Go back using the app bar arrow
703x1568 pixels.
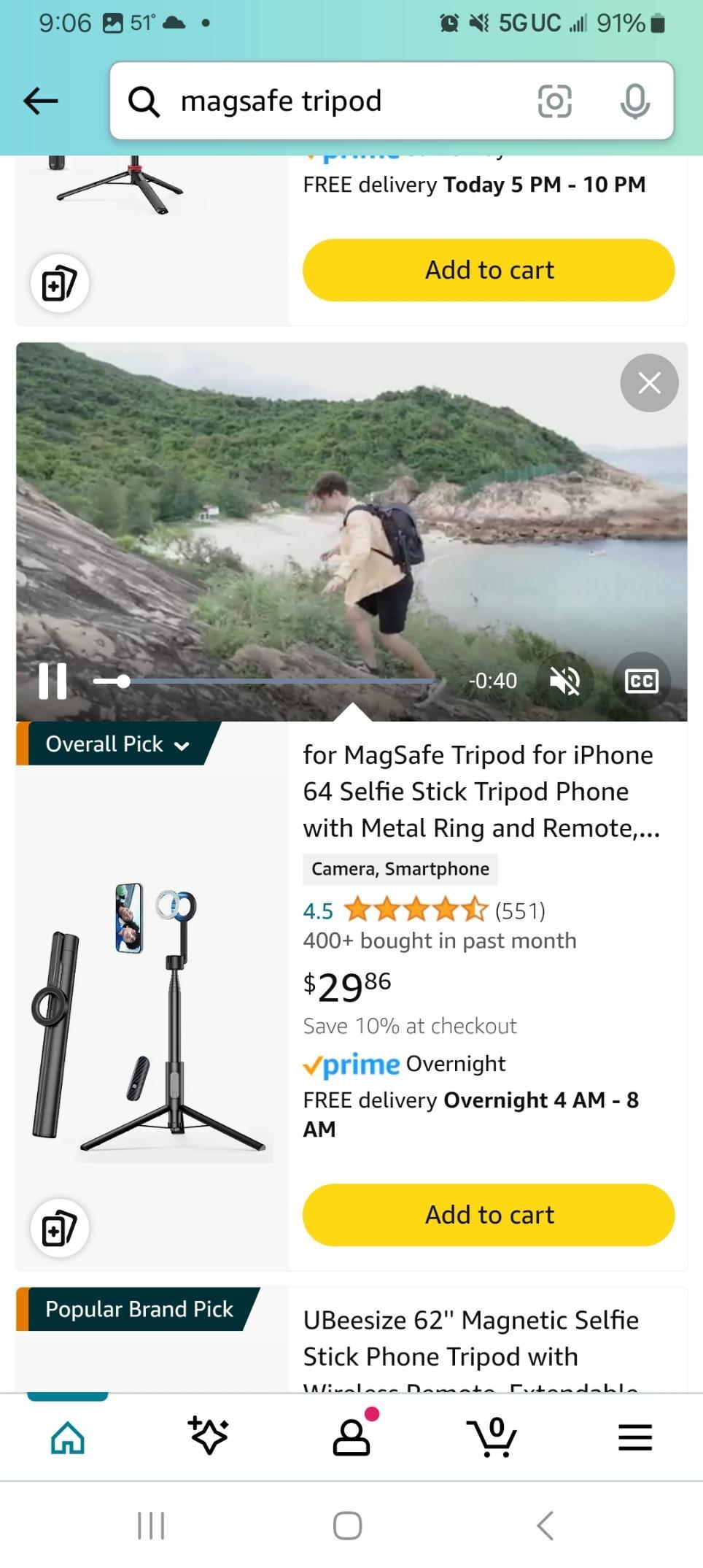pos(41,101)
